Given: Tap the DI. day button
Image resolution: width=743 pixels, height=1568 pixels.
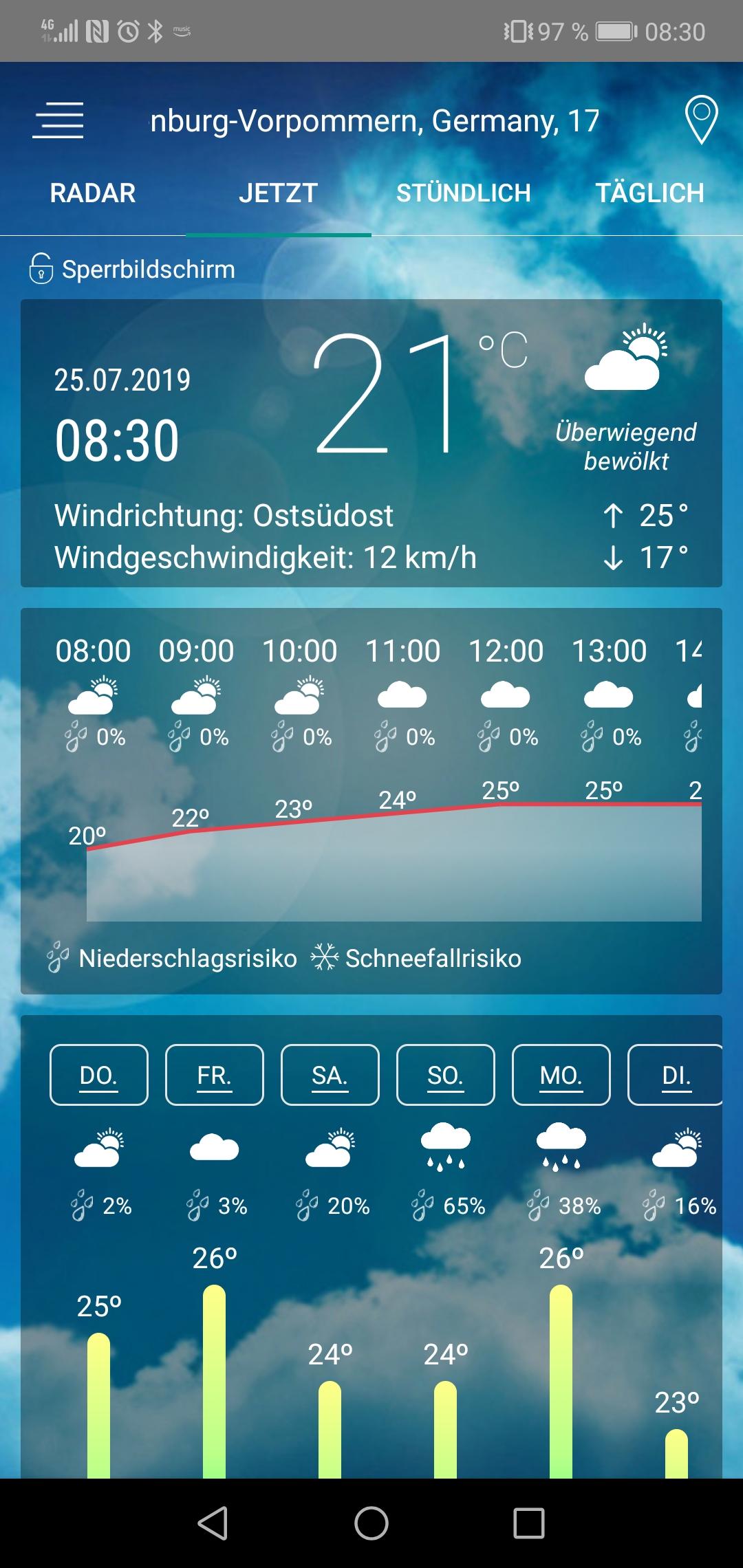Looking at the screenshot, I should pos(676,1075).
